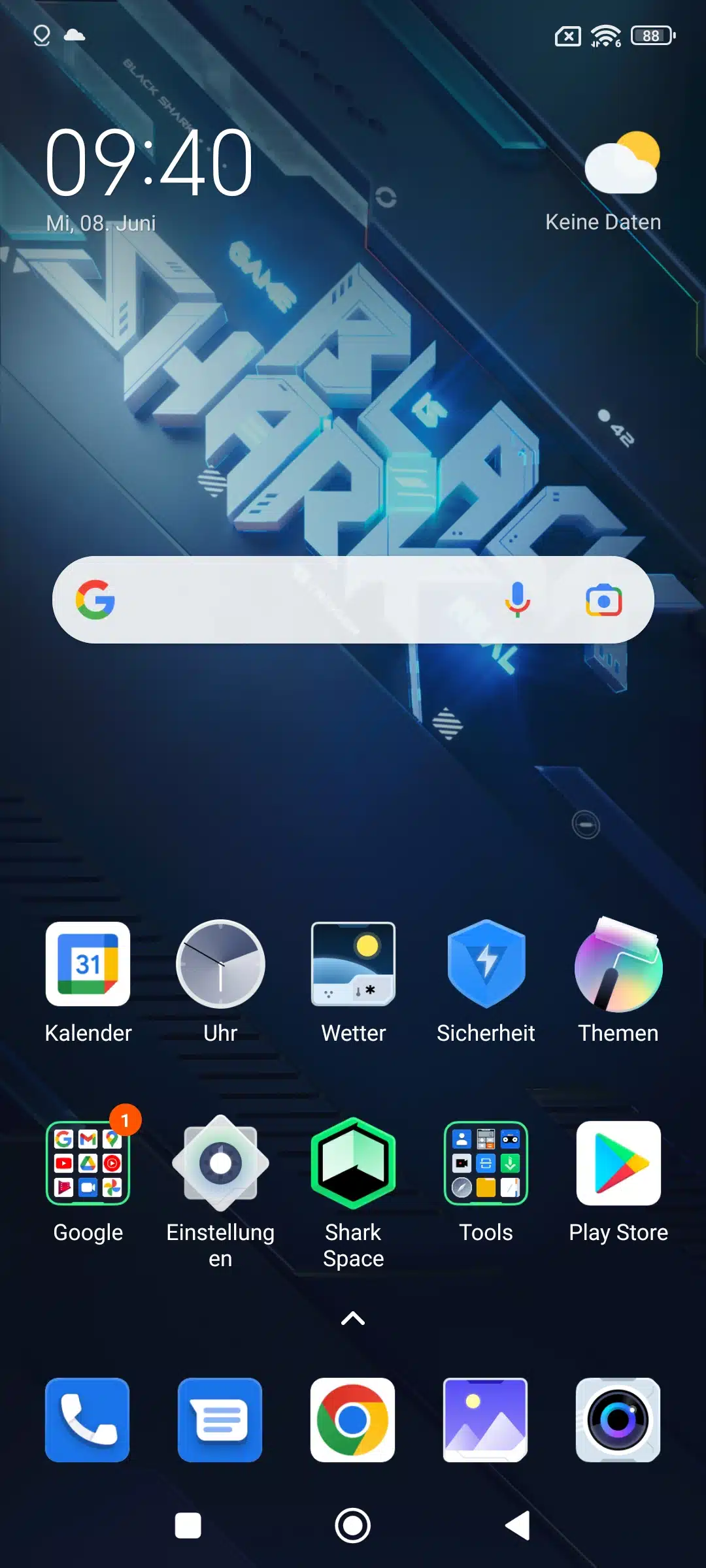
Task: Expand the app drawer arrow
Action: tap(353, 1318)
